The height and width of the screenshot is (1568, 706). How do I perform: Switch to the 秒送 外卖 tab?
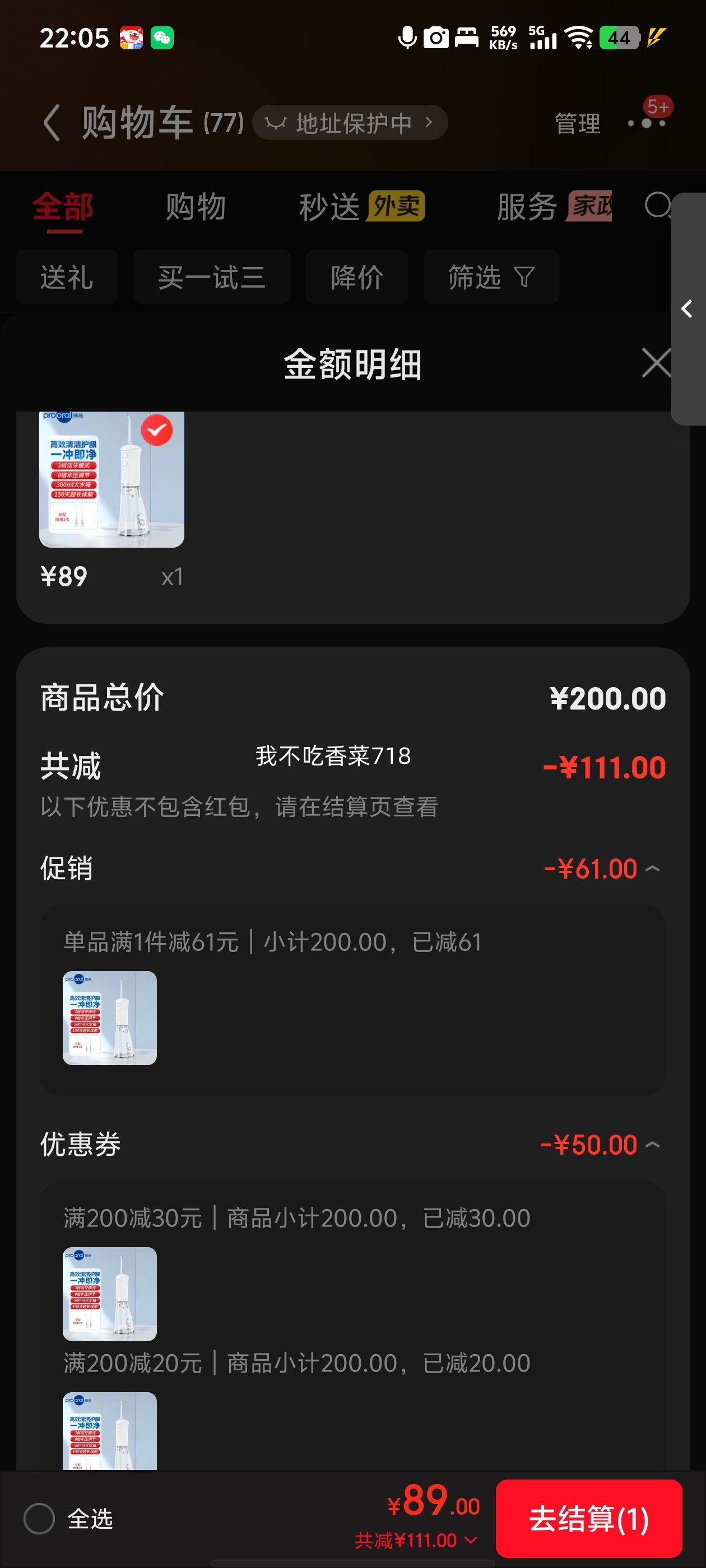click(361, 208)
